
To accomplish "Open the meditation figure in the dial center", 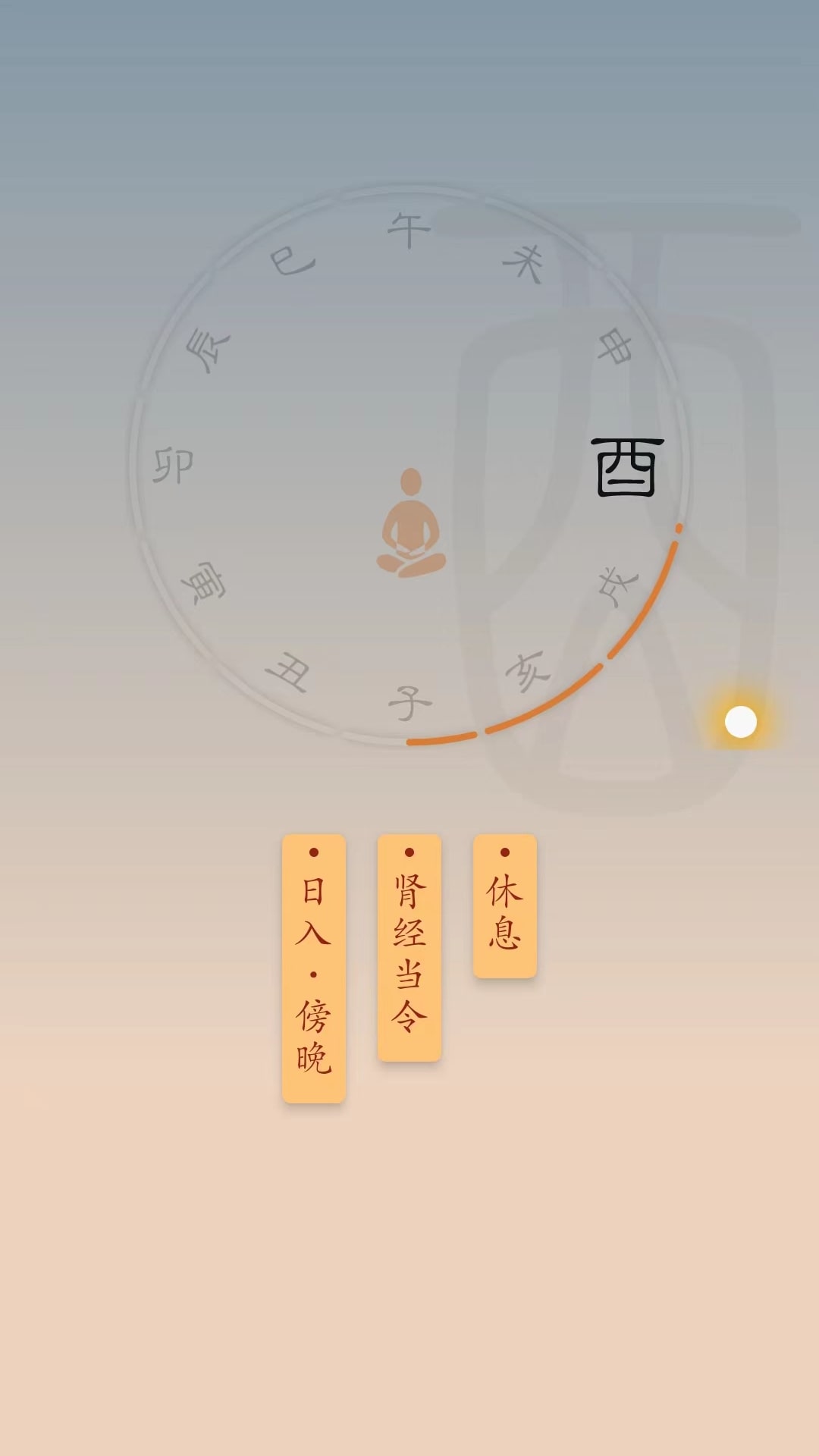I will click(x=411, y=523).
